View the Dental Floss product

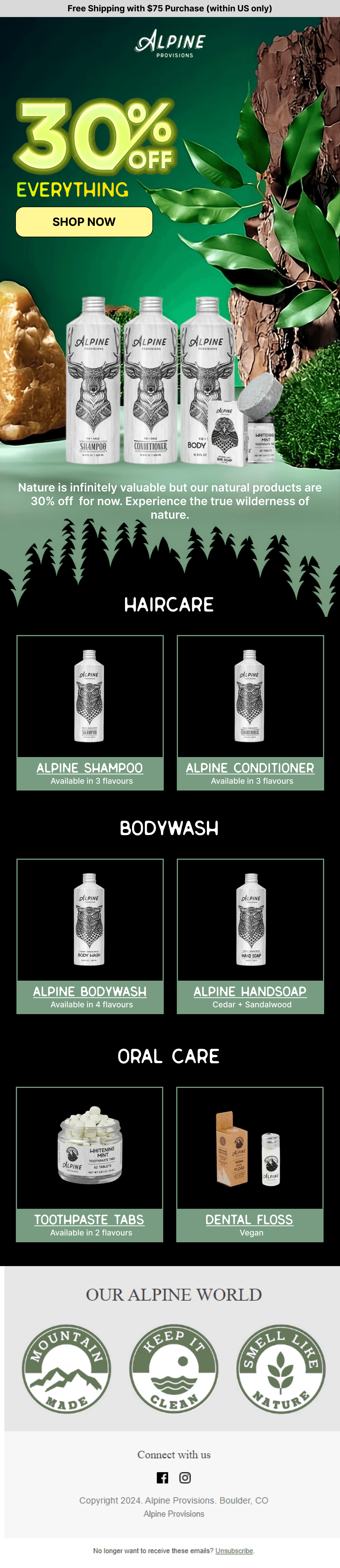[x=249, y=1219]
